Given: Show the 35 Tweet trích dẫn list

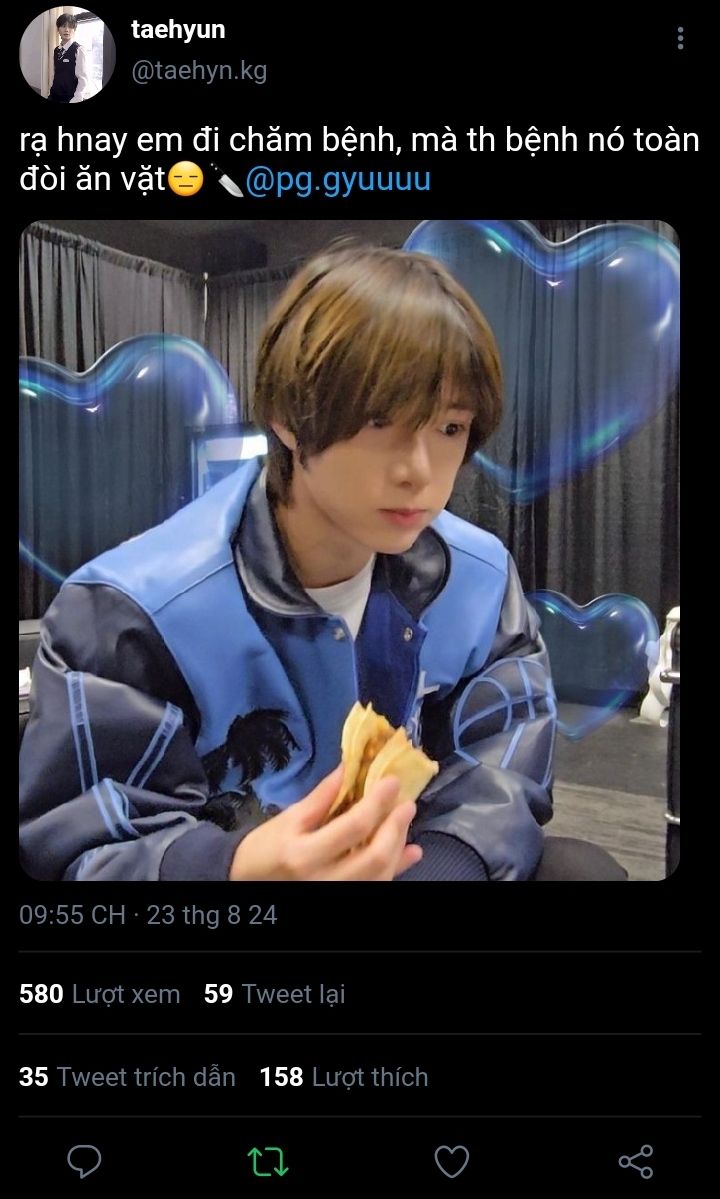Looking at the screenshot, I should [127, 1077].
